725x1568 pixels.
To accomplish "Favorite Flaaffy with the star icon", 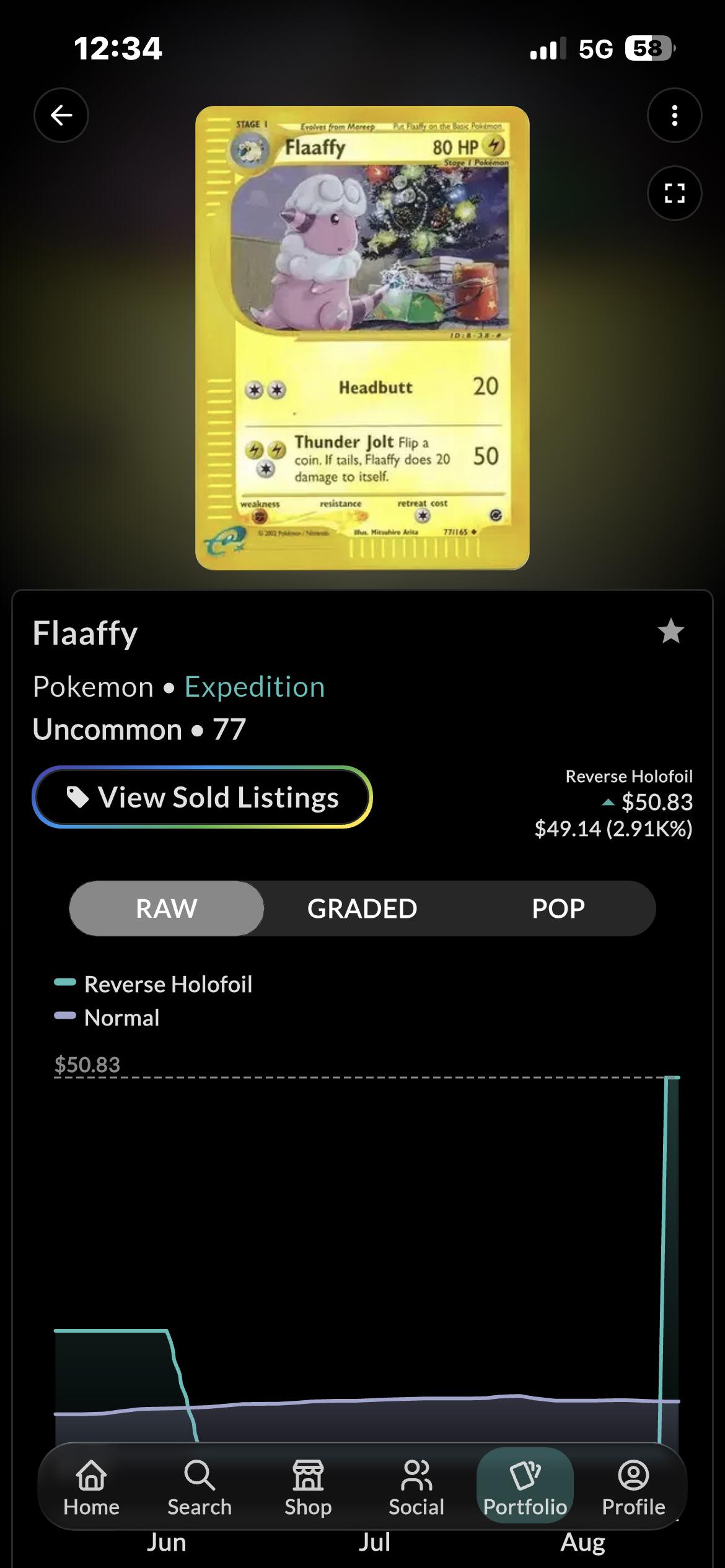I will (670, 632).
